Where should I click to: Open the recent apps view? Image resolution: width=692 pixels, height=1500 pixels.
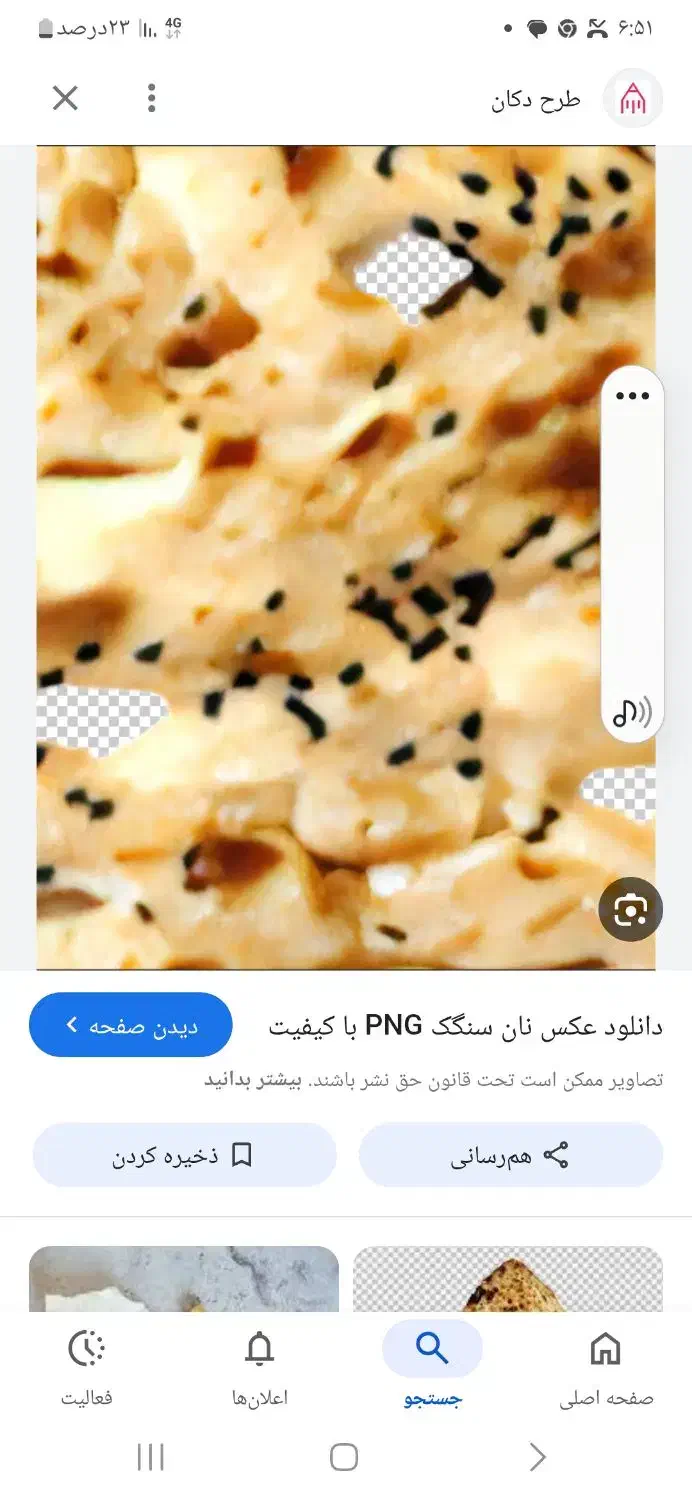[150, 1457]
